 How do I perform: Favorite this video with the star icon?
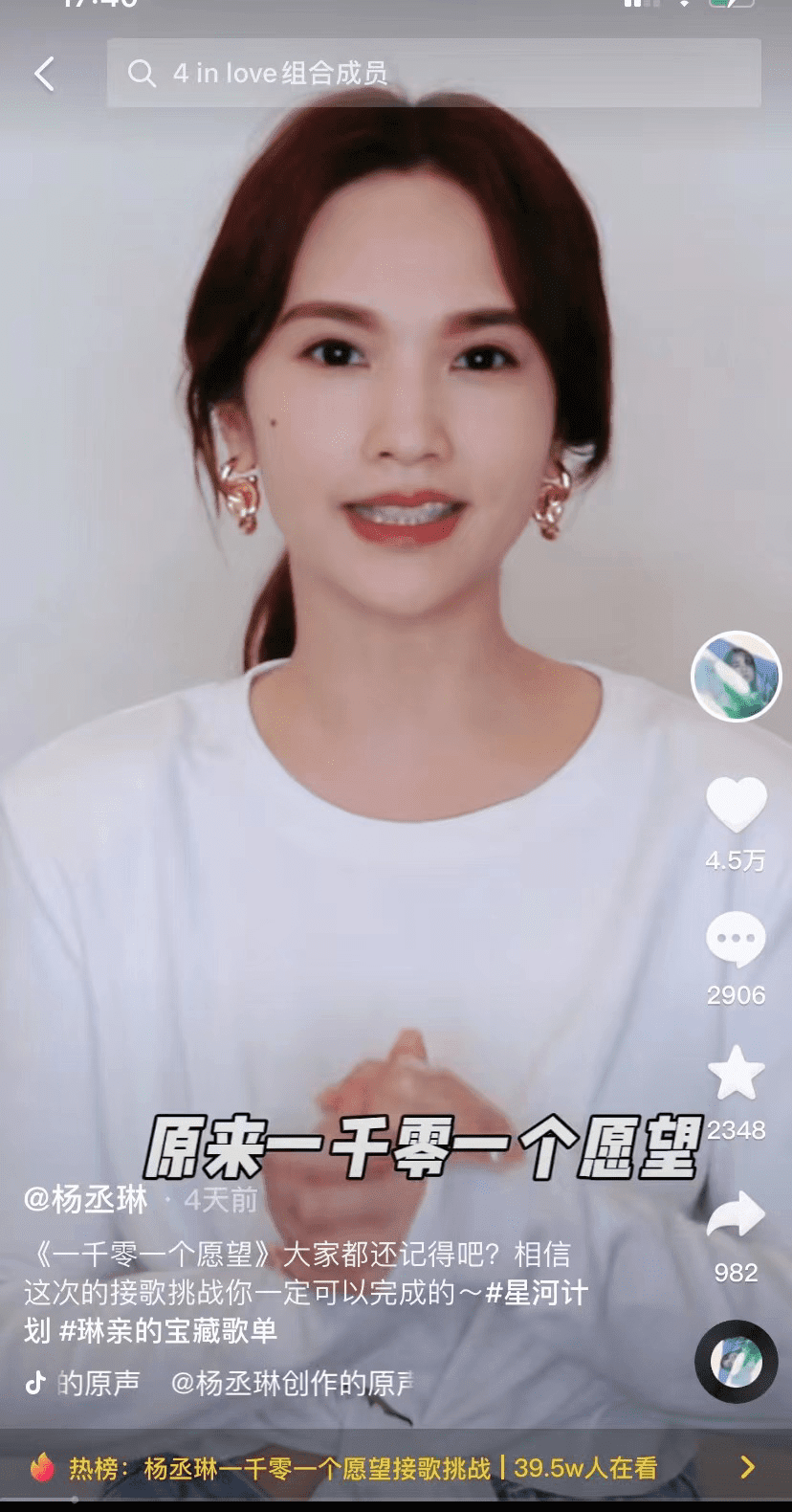click(x=736, y=1074)
